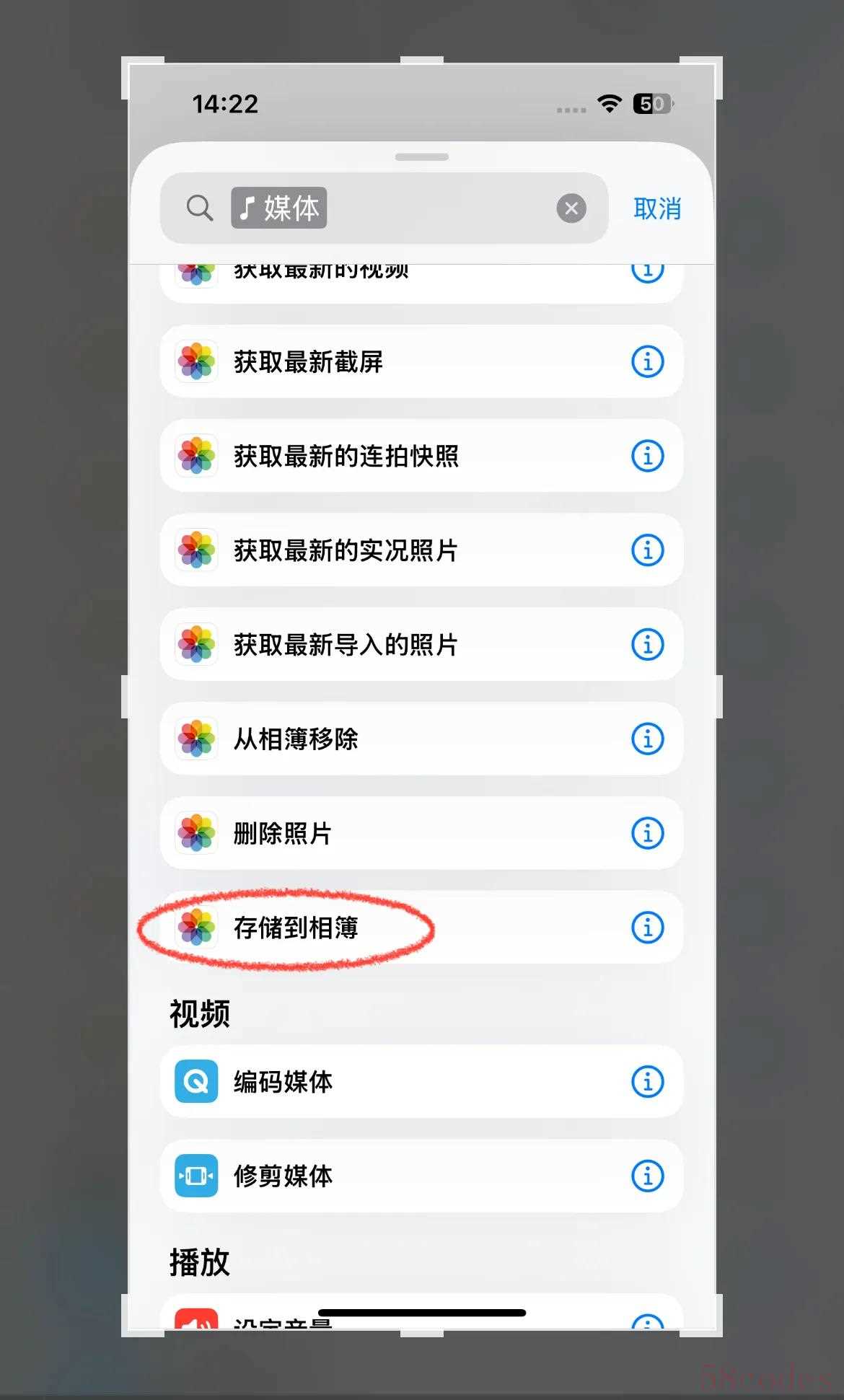Show info for 获取最新的实况照片
This screenshot has height=1400, width=844.
point(647,550)
